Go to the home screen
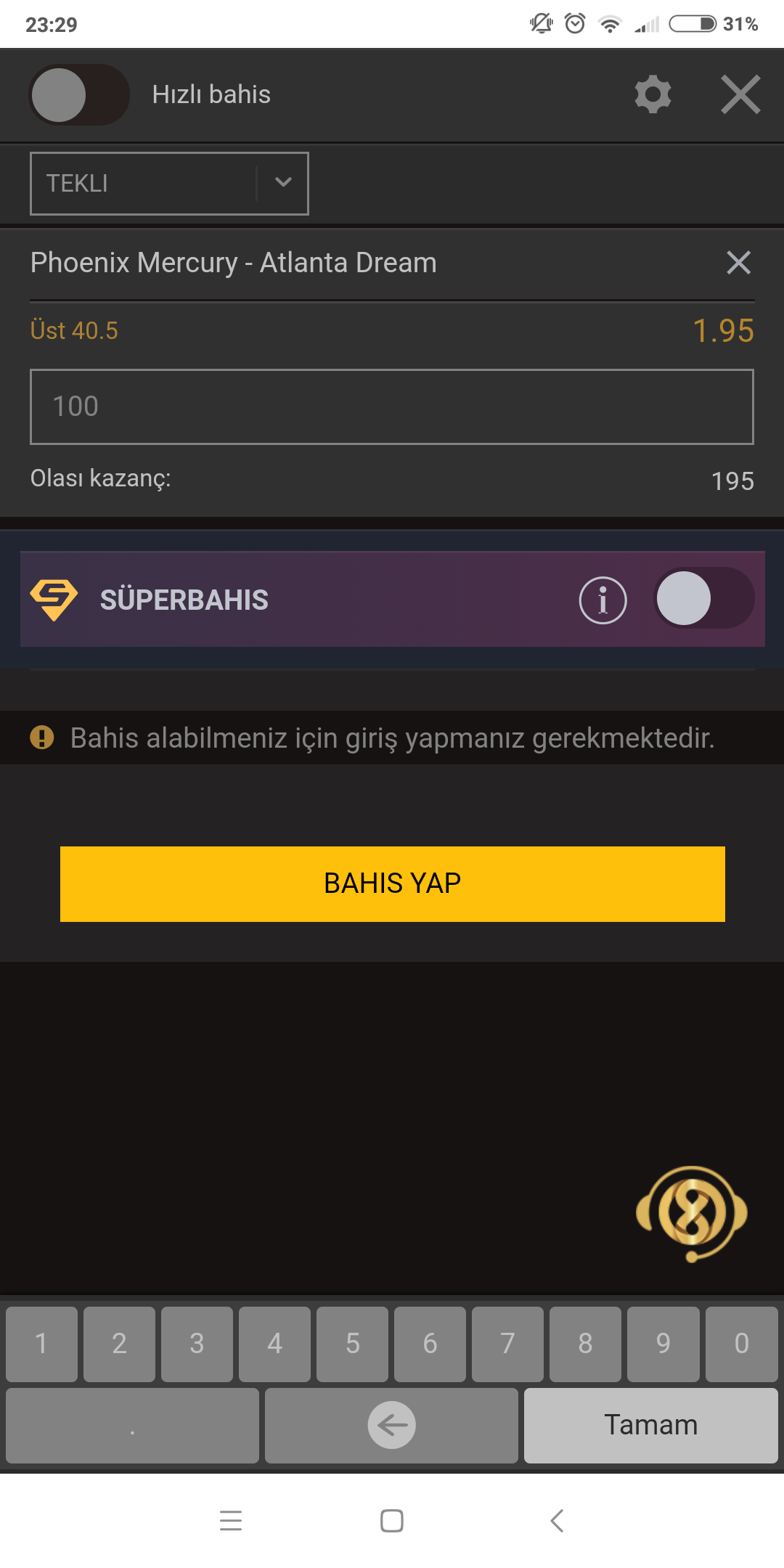 [x=392, y=1520]
